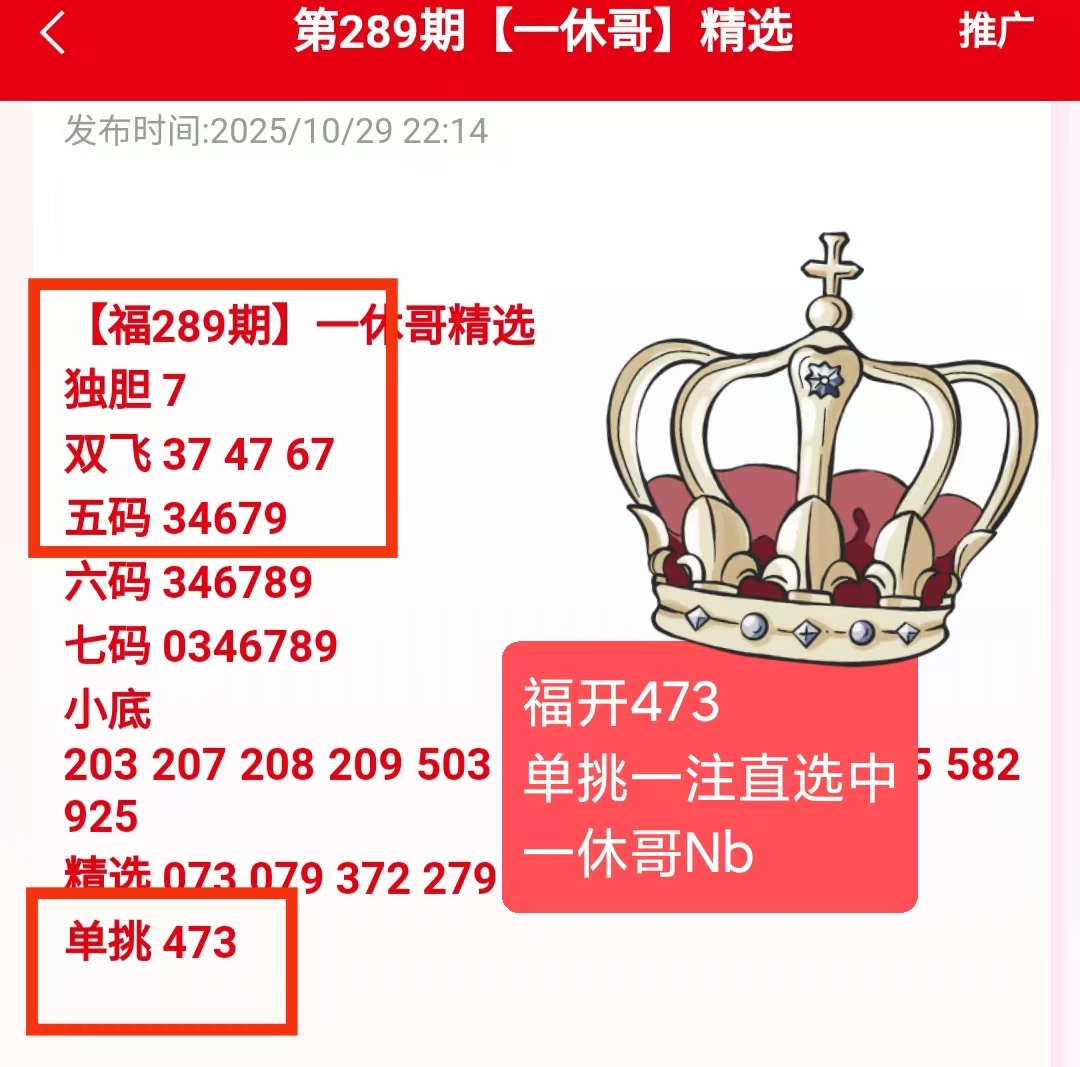Go back using the top-left arrow
The image size is (1080, 1067).
[x=52, y=33]
